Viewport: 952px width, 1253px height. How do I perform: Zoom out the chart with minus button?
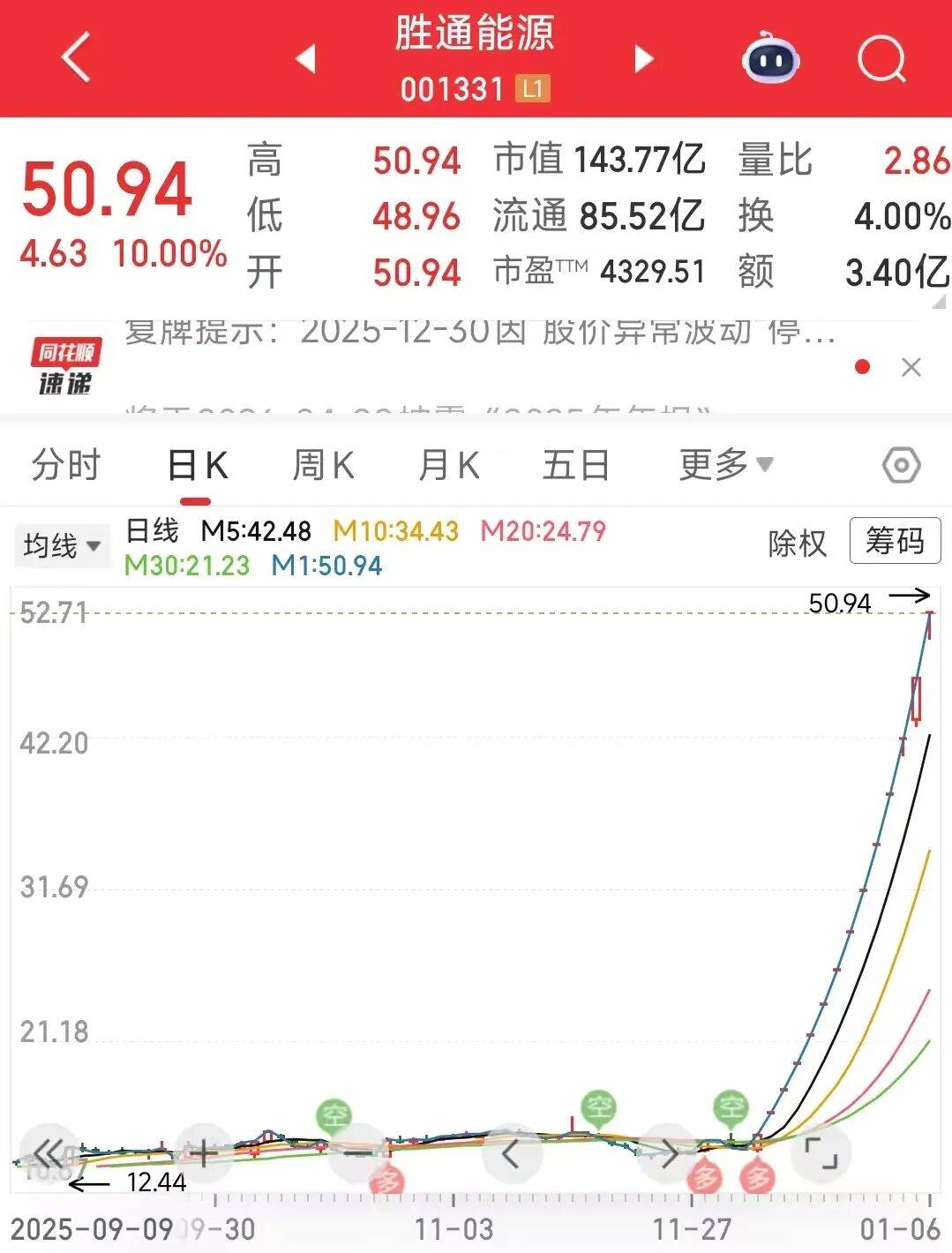coord(358,1153)
